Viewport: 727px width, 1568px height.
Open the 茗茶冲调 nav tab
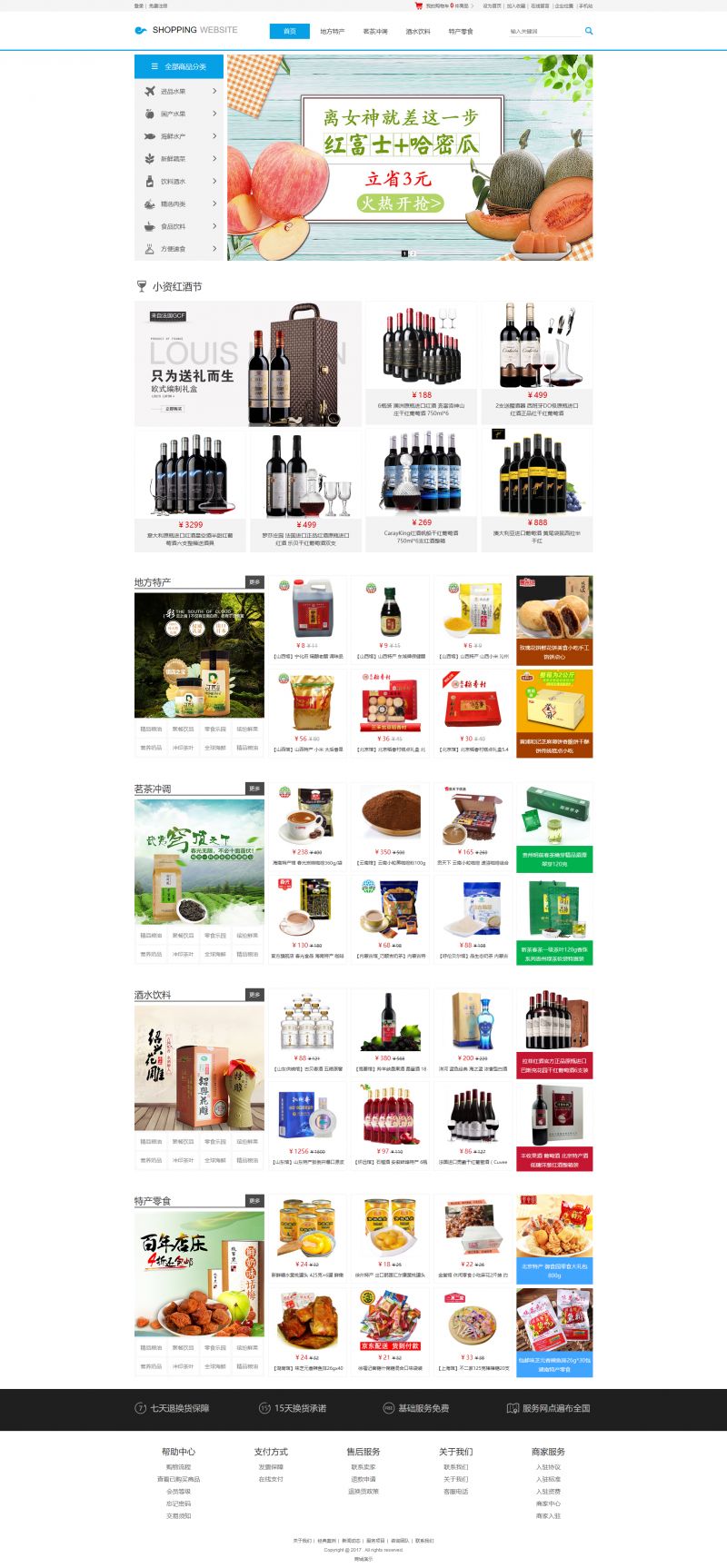coord(375,31)
